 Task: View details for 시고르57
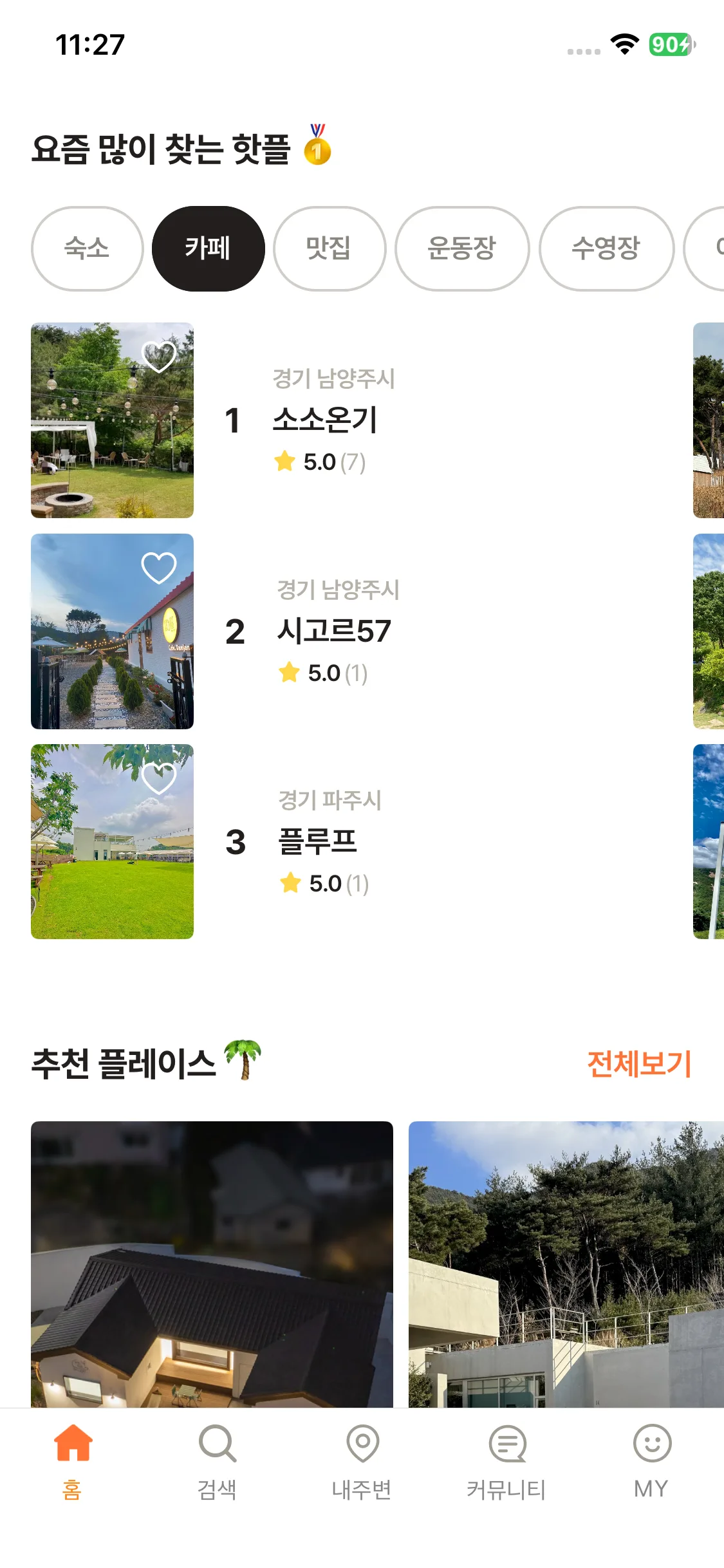(x=333, y=631)
